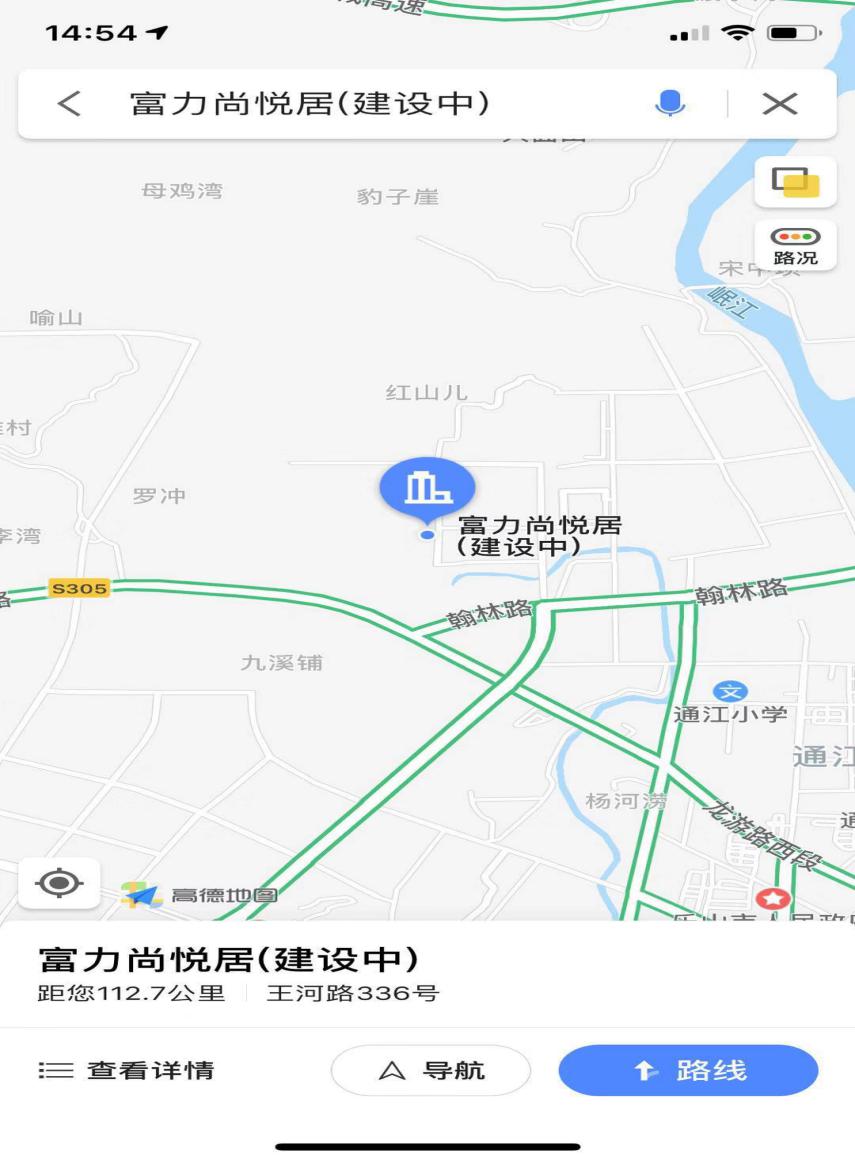Start voice search with the microphone
Screen dimensions: 855x1162
669,103
